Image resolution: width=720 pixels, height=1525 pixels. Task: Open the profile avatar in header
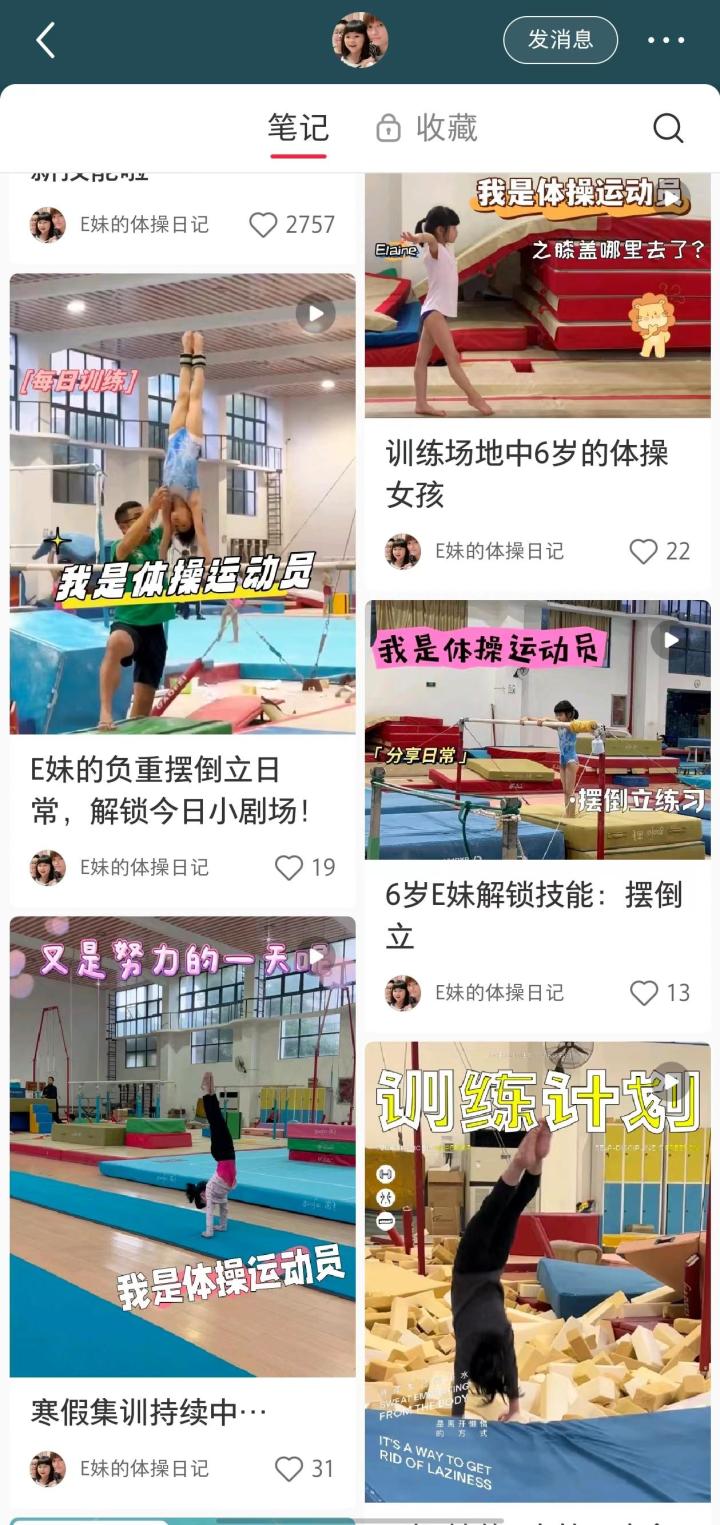360,40
